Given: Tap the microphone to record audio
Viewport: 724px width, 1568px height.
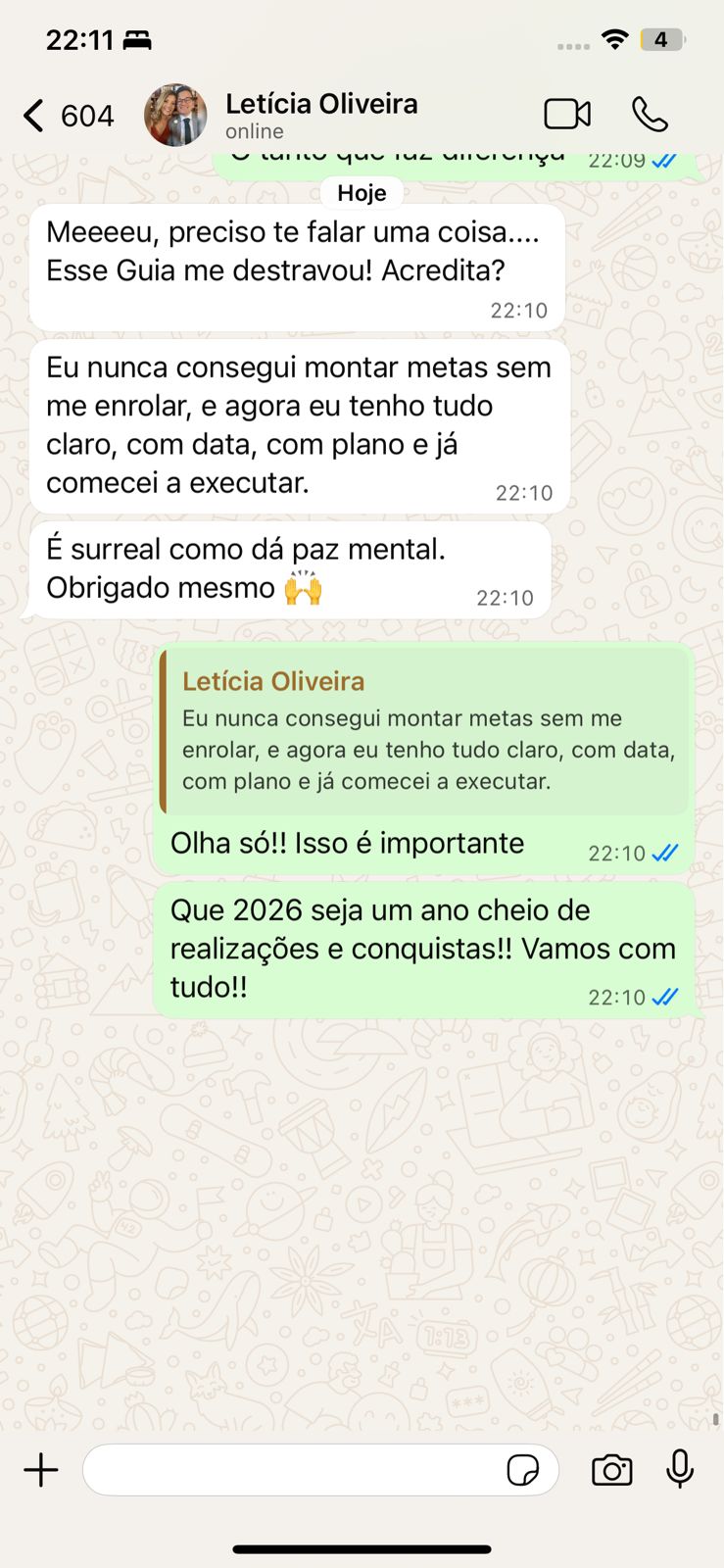Looking at the screenshot, I should coord(680,1469).
